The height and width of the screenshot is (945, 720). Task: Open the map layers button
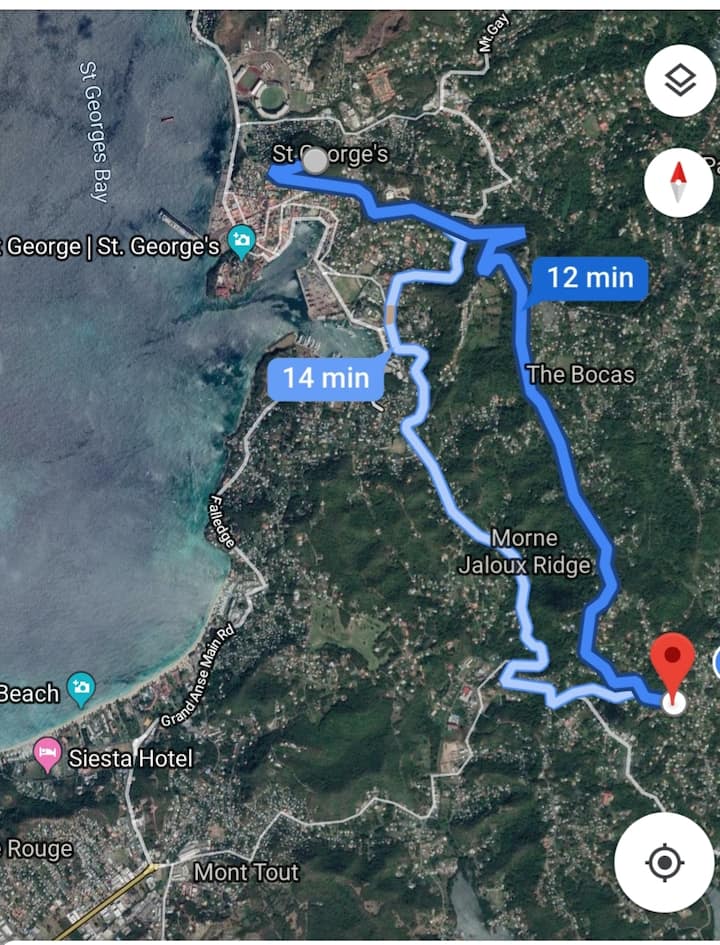pos(680,81)
